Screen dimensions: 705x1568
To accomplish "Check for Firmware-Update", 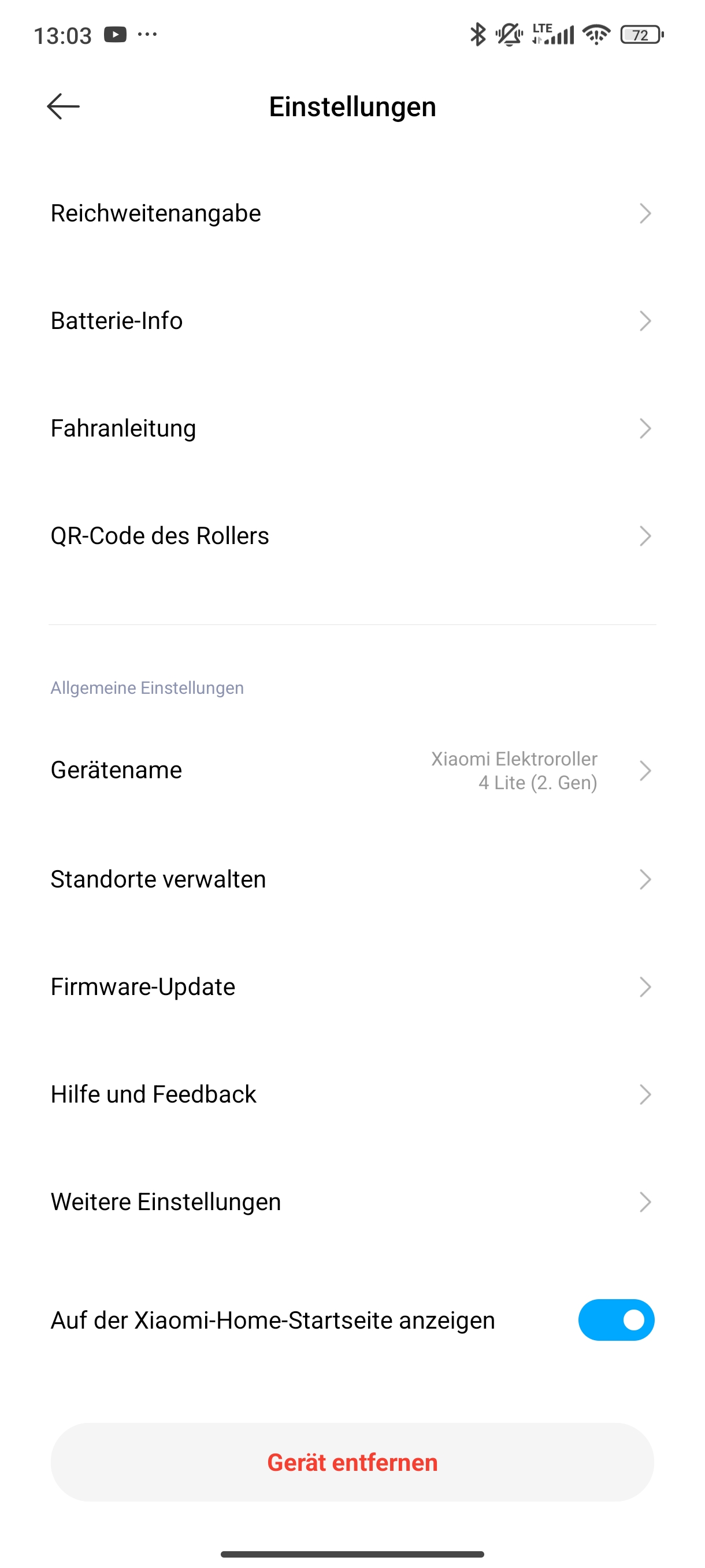I will pos(352,987).
